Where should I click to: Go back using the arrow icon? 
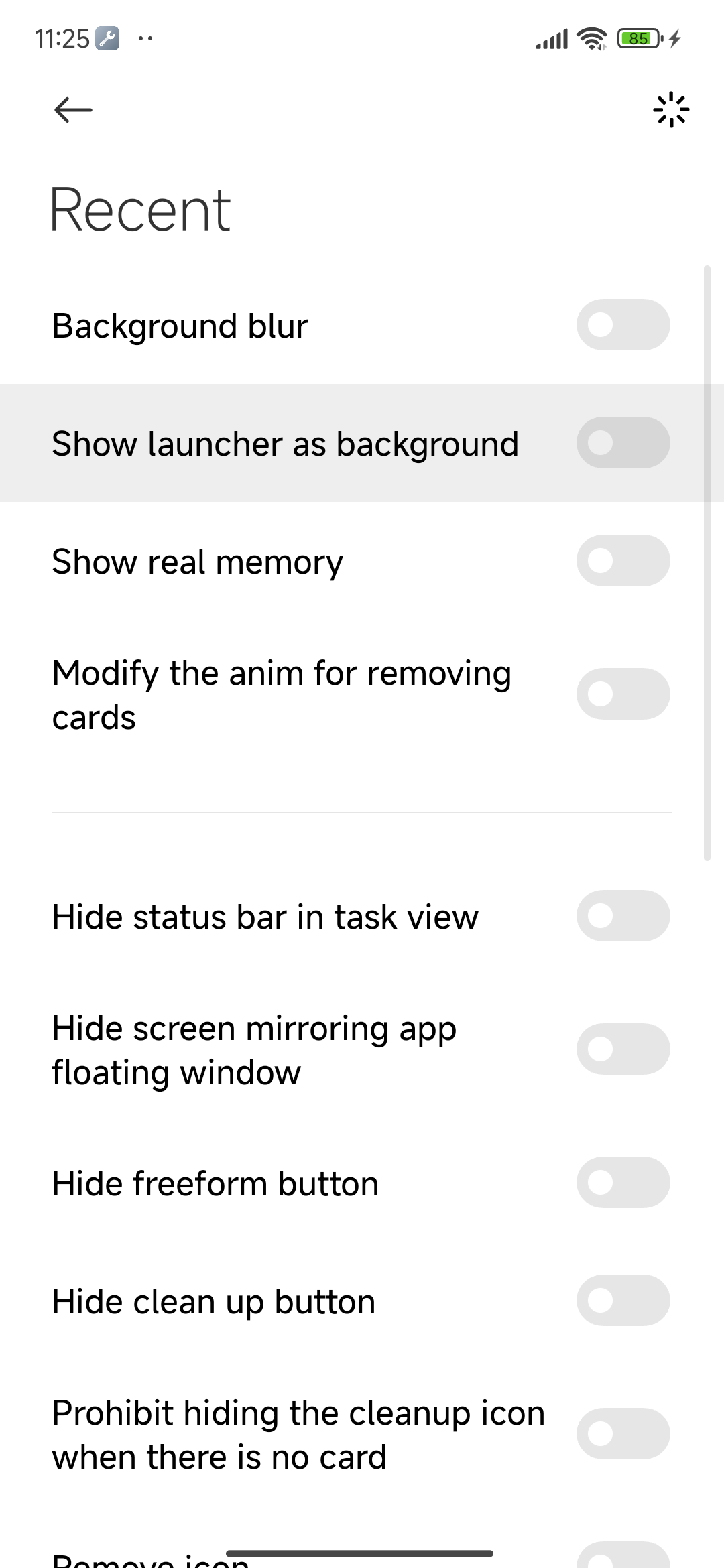[x=73, y=110]
